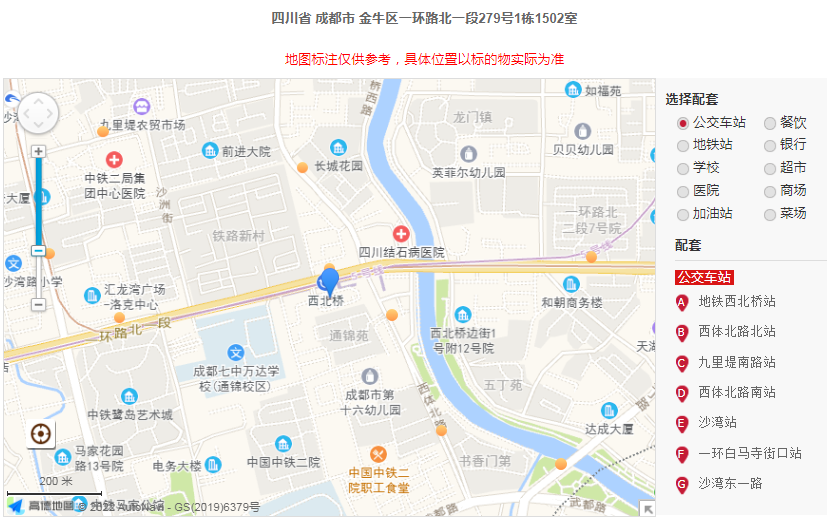Select 超市 in facility options
Image resolution: width=827 pixels, height=519 pixels.
770,169
